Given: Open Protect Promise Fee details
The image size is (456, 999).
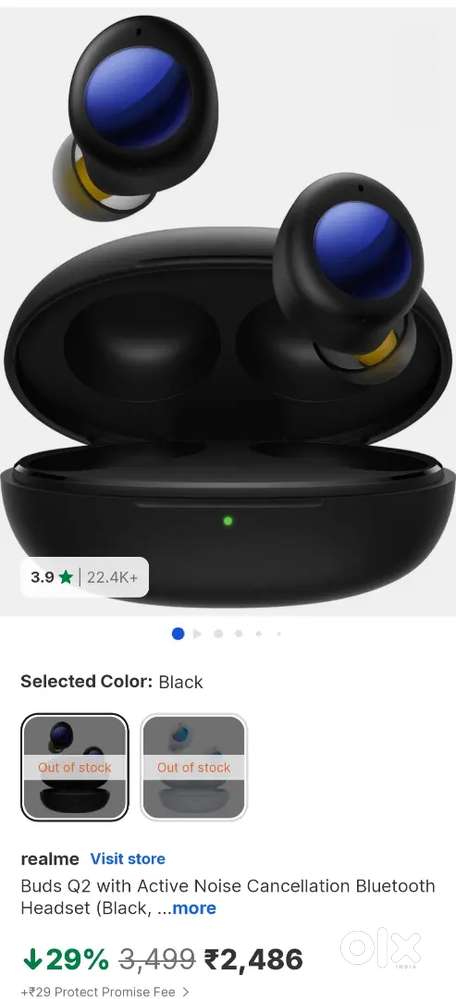Looking at the screenshot, I should [x=105, y=992].
